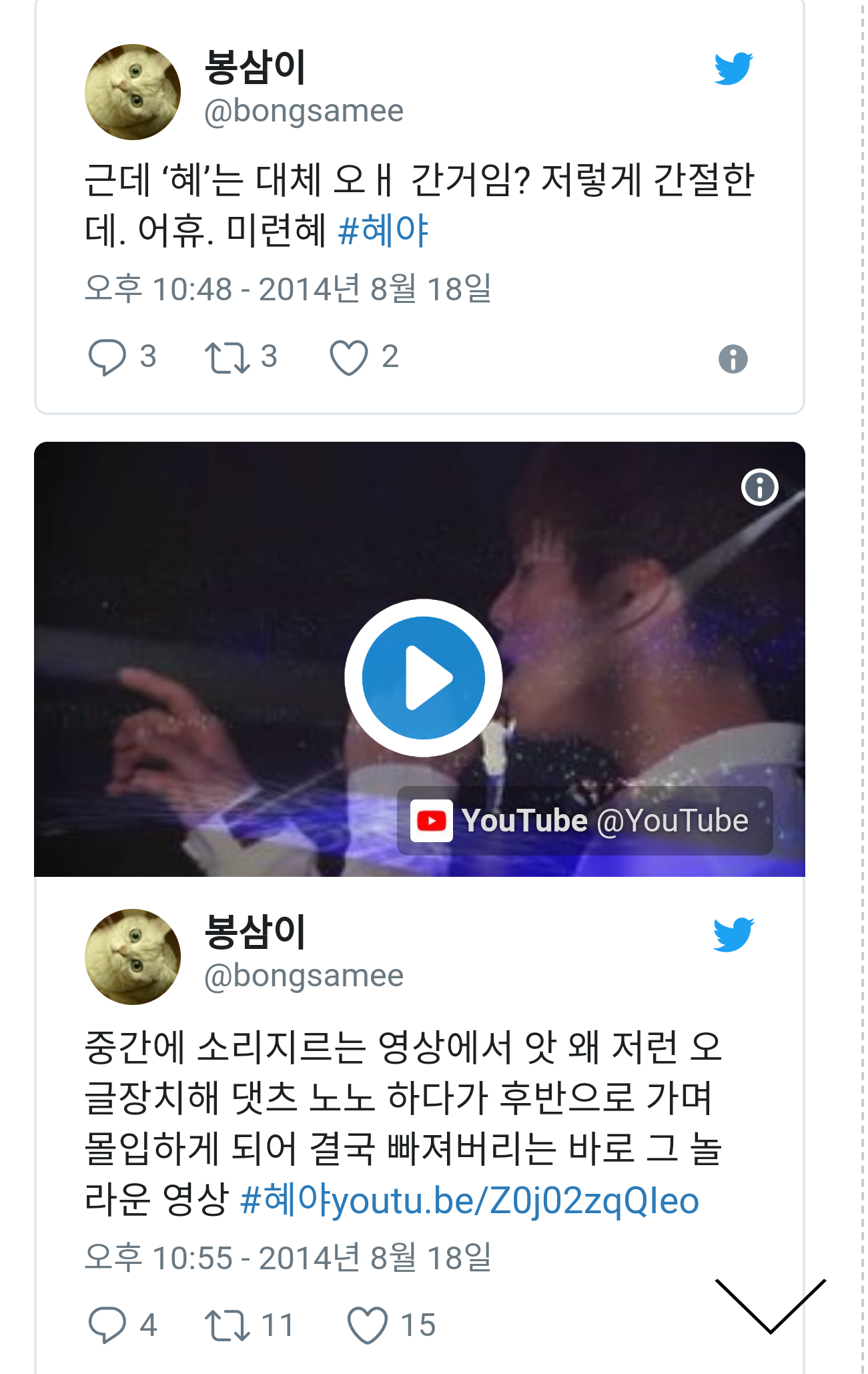Open the youtu.be/Z0j02zqQIeo link
Image resolution: width=868 pixels, height=1374 pixels.
tap(515, 1201)
